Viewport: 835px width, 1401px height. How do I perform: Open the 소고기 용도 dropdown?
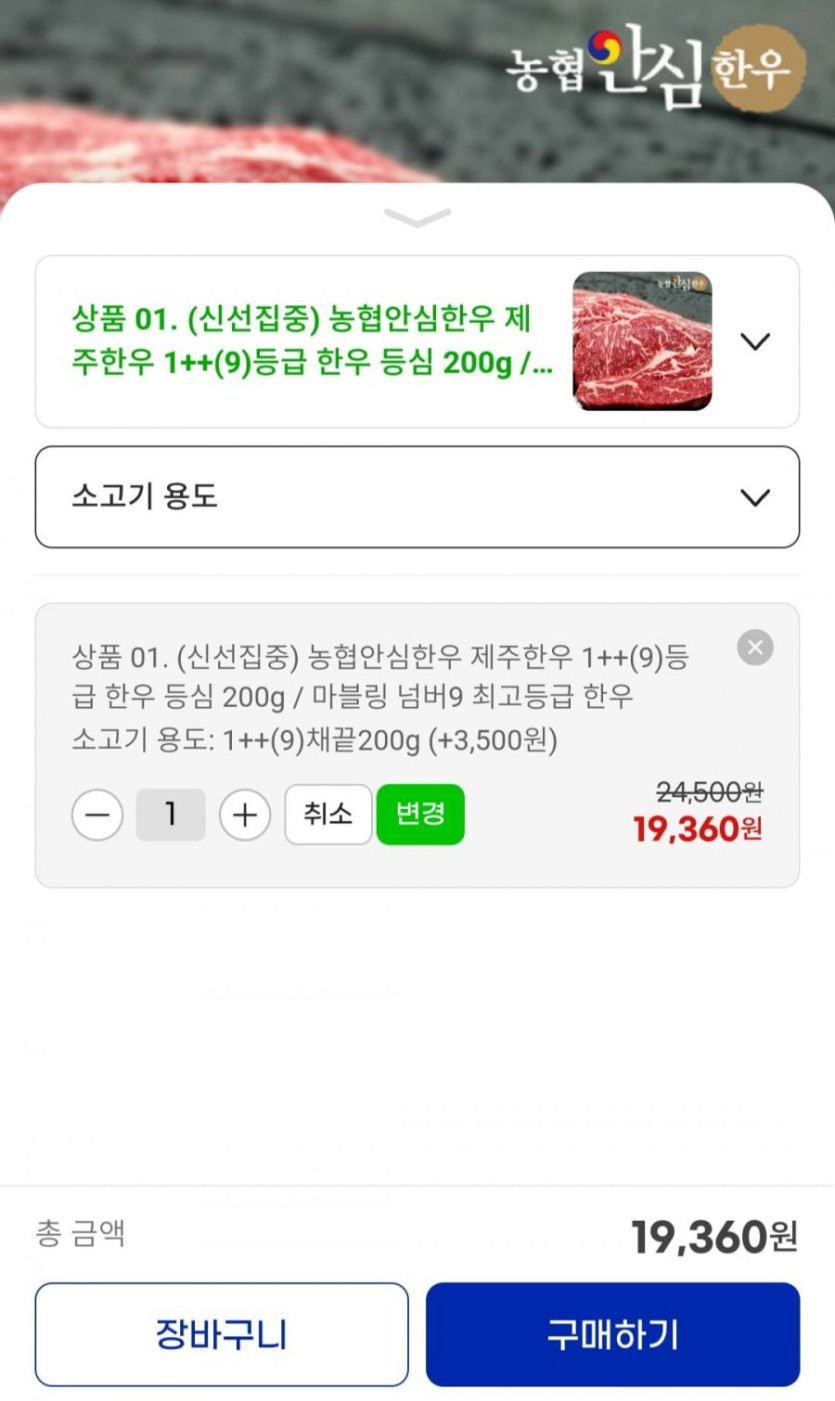pyautogui.click(x=417, y=497)
